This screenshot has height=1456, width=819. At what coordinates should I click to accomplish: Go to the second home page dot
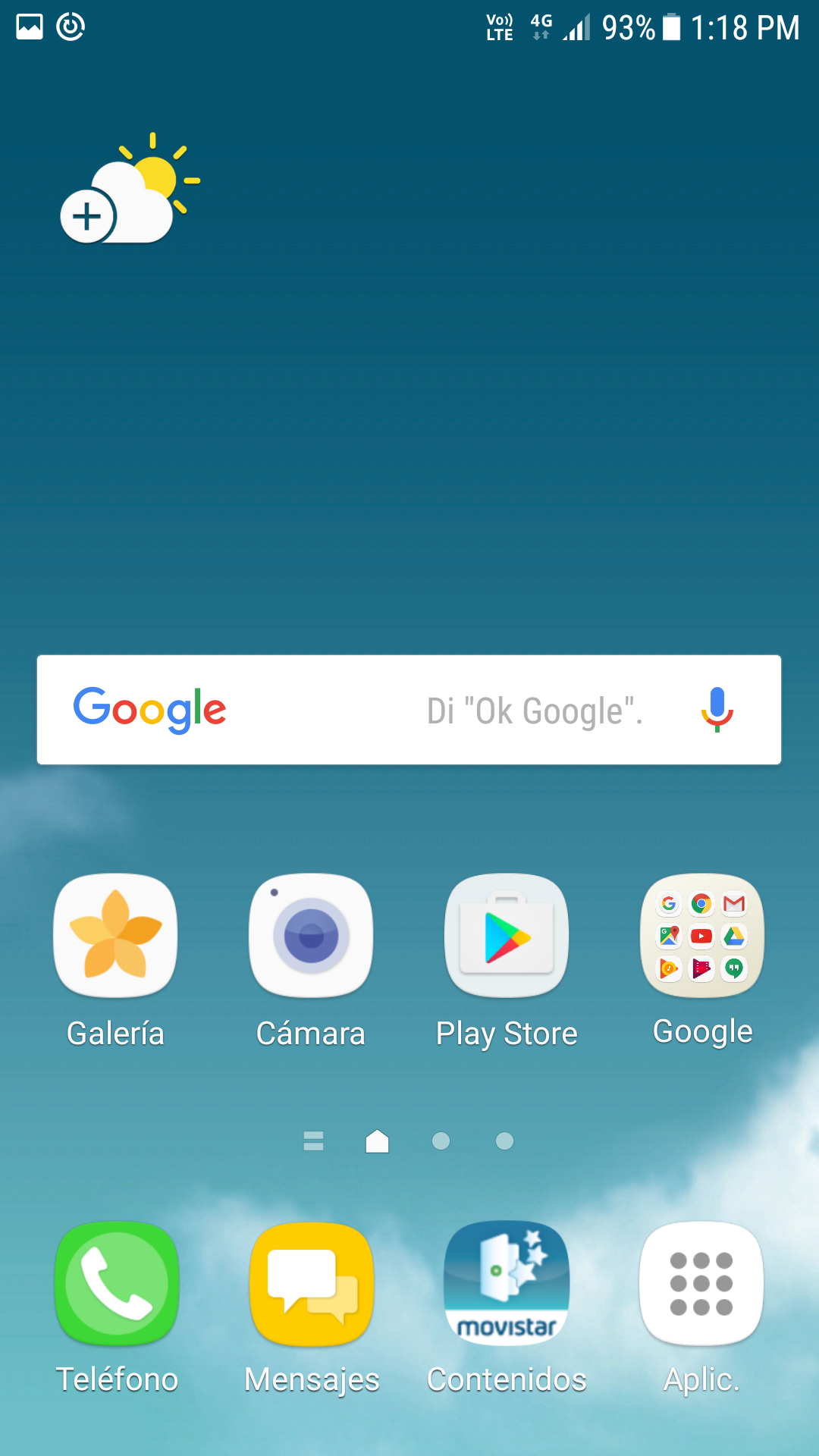pyautogui.click(x=441, y=1141)
